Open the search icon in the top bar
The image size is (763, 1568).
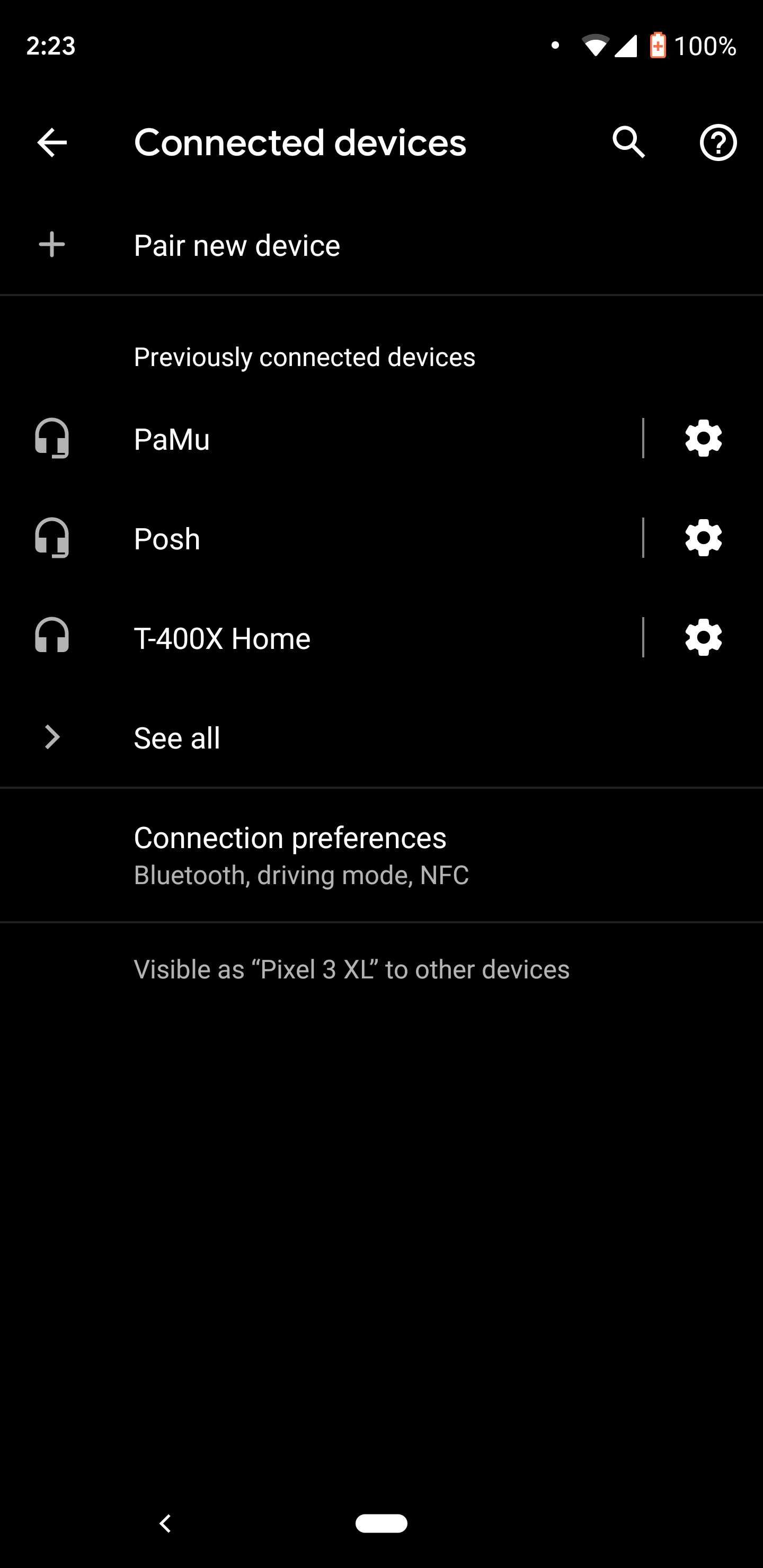pyautogui.click(x=628, y=143)
